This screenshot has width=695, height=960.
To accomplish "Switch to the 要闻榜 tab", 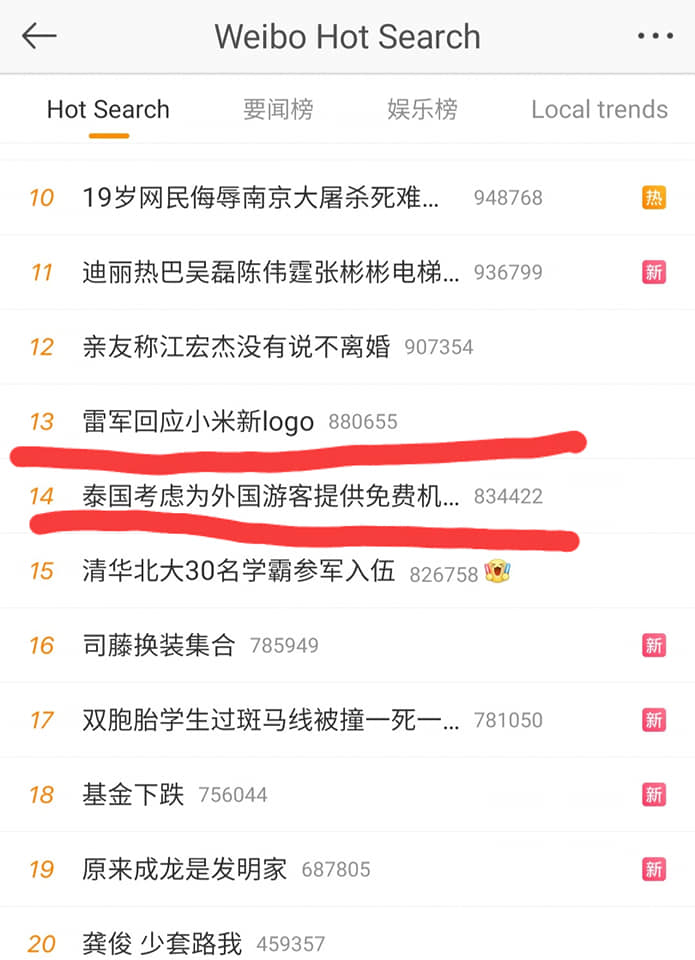I will click(x=278, y=109).
